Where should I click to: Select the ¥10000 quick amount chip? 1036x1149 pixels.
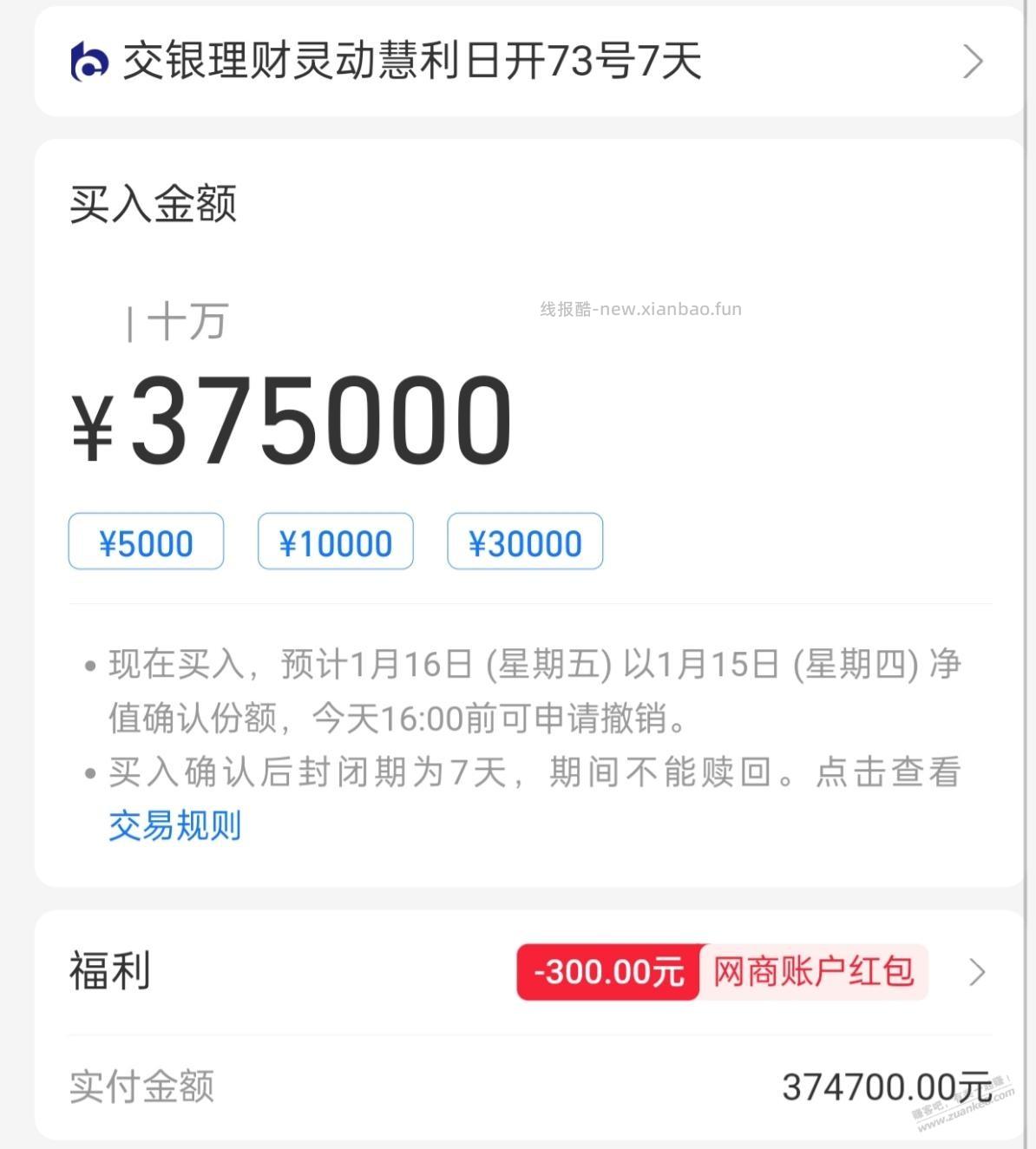tap(336, 541)
